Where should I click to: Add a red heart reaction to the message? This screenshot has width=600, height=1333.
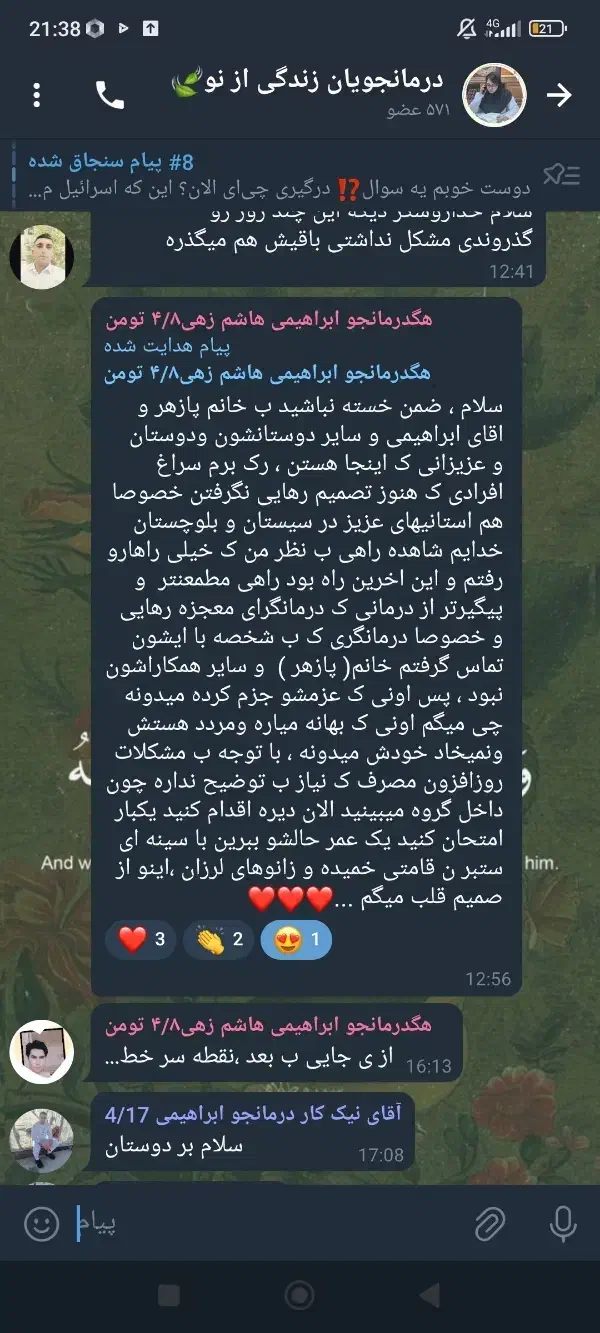tap(144, 940)
